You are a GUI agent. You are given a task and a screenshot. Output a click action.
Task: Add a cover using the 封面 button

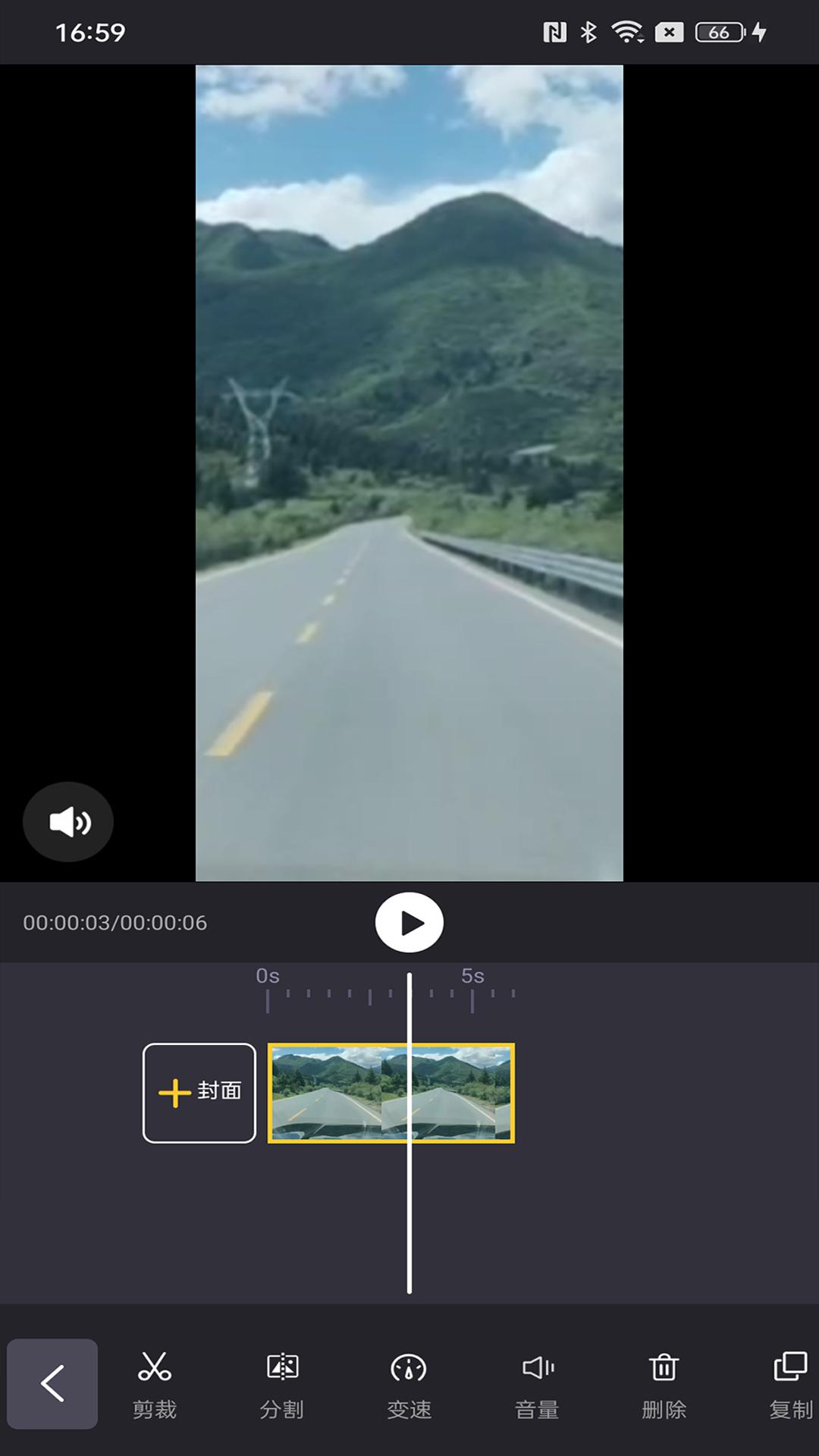(x=199, y=1092)
